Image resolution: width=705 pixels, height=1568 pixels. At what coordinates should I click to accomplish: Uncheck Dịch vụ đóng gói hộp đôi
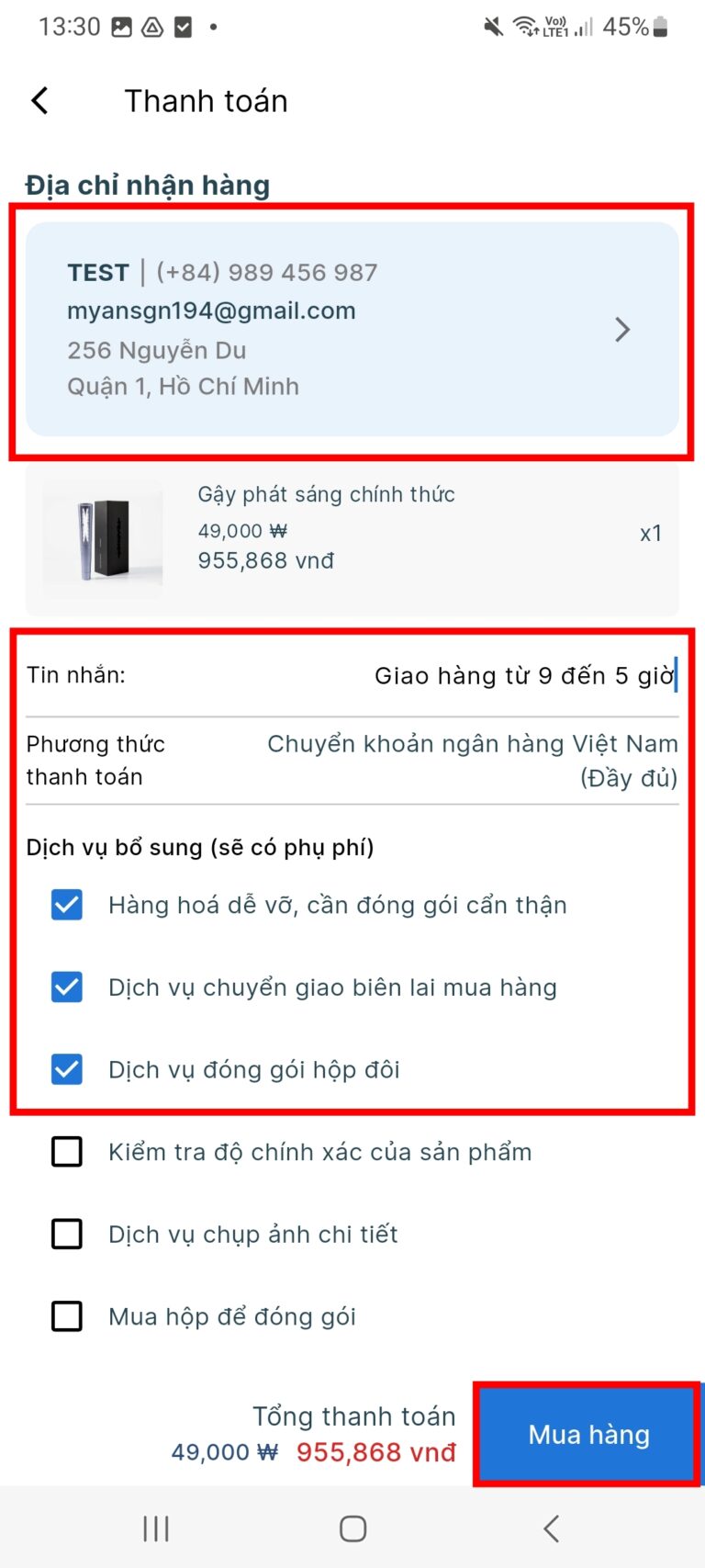click(67, 1069)
